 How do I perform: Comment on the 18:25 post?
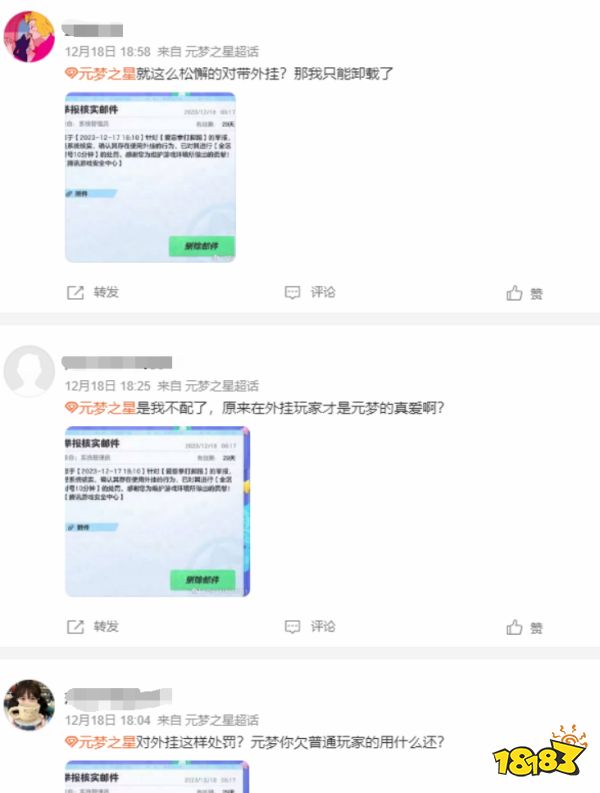click(x=310, y=626)
